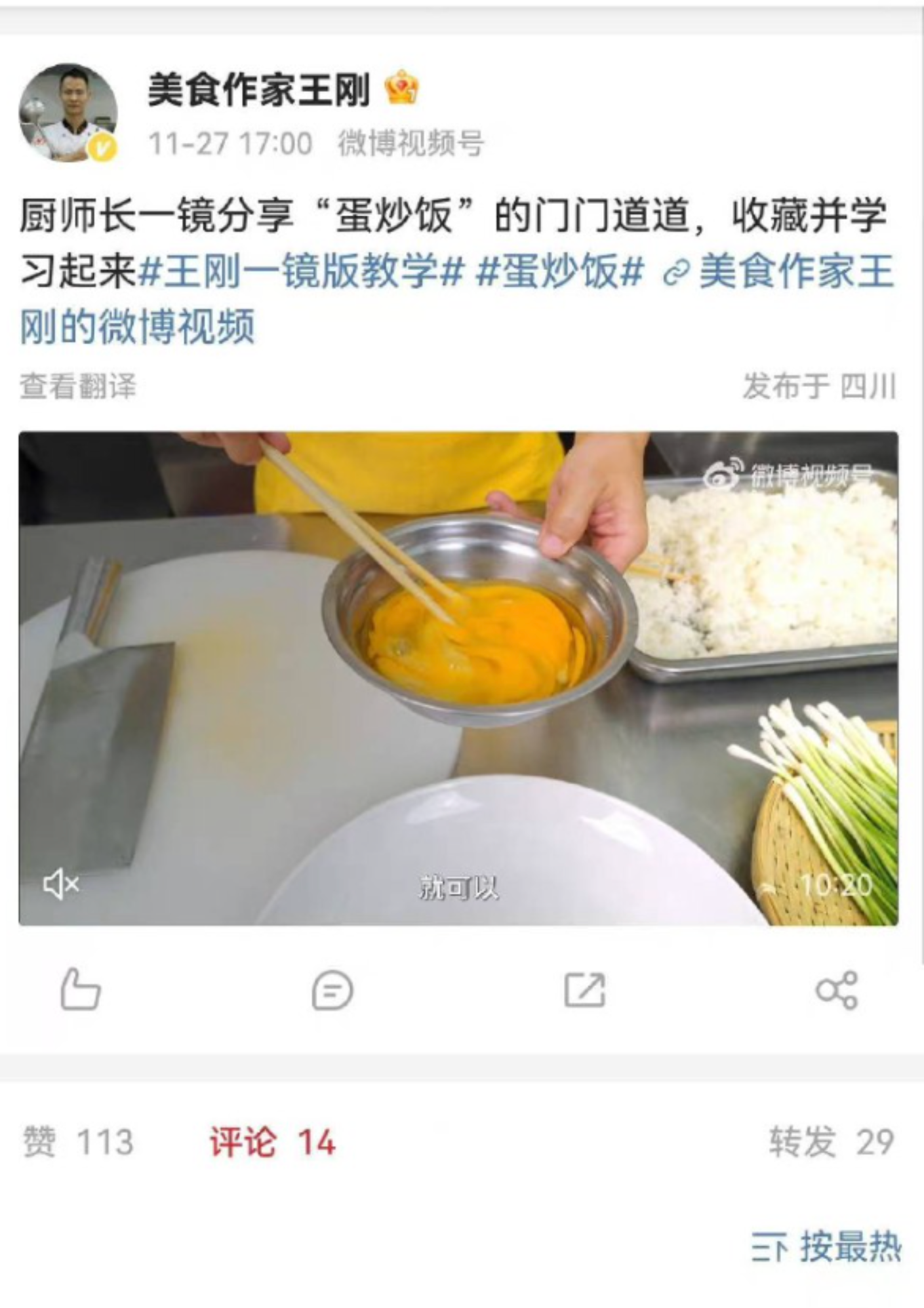
Task: Unmute the video sound
Action: (61, 884)
